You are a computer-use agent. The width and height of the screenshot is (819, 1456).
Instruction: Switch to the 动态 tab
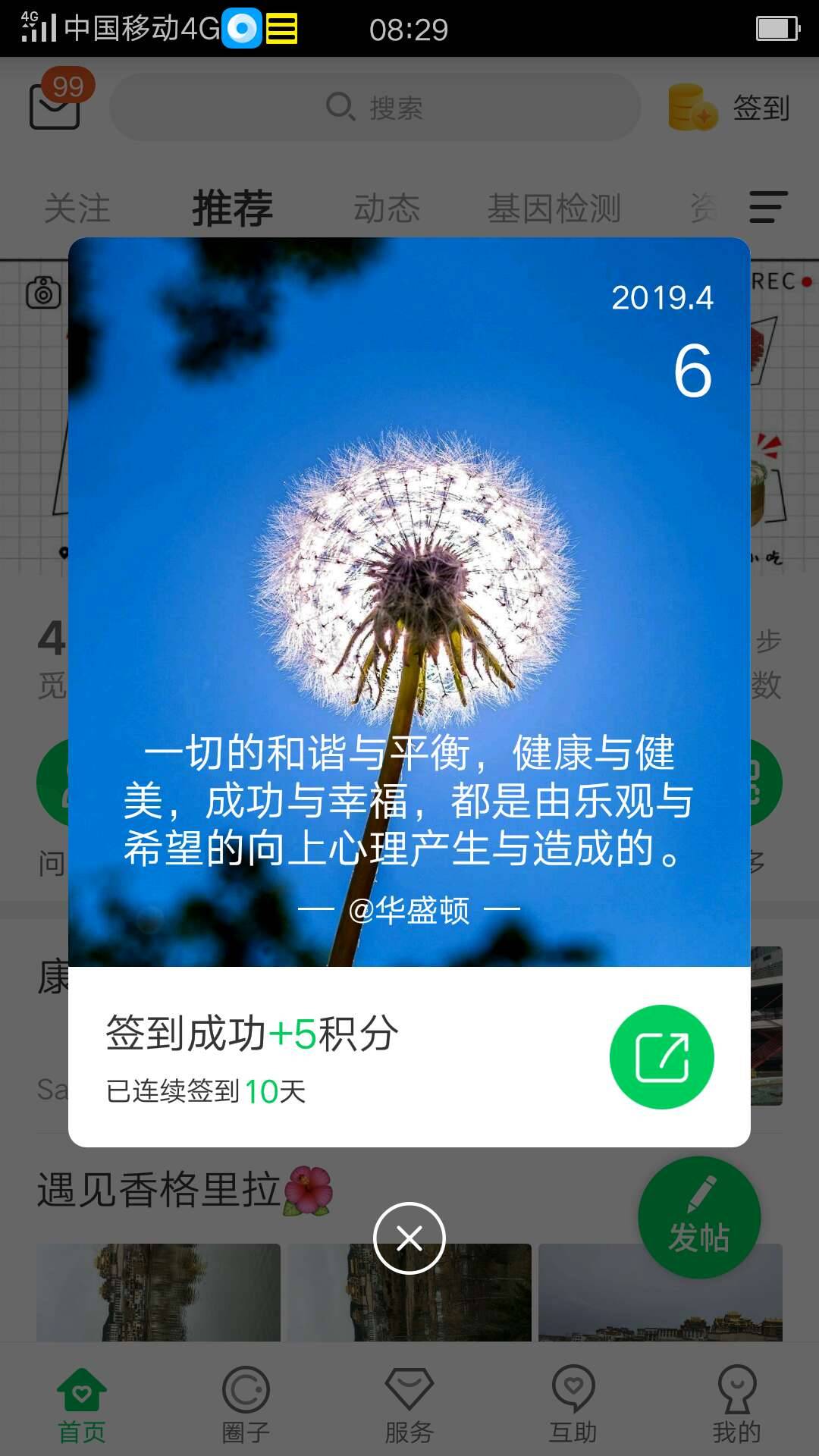click(388, 207)
